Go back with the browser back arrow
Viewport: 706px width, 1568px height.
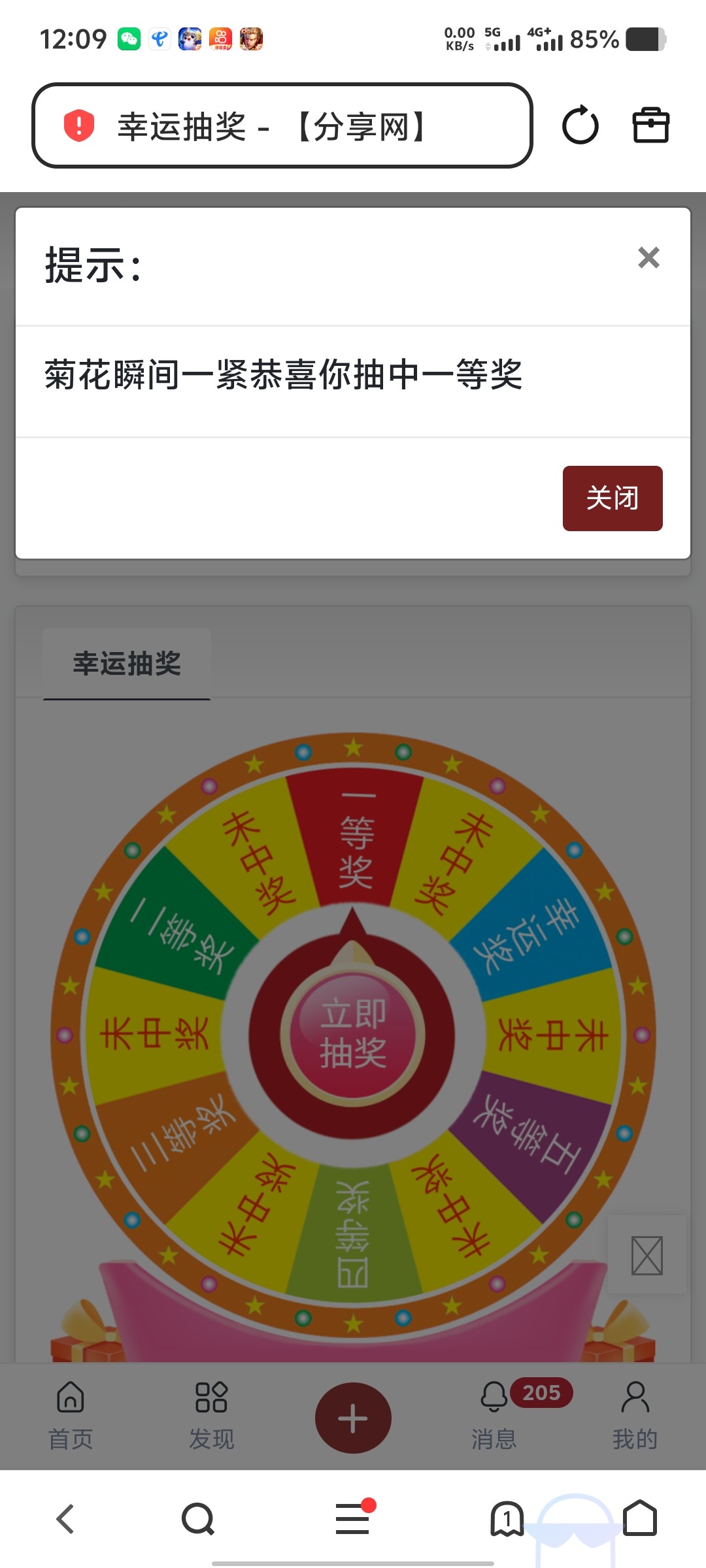click(x=65, y=1518)
